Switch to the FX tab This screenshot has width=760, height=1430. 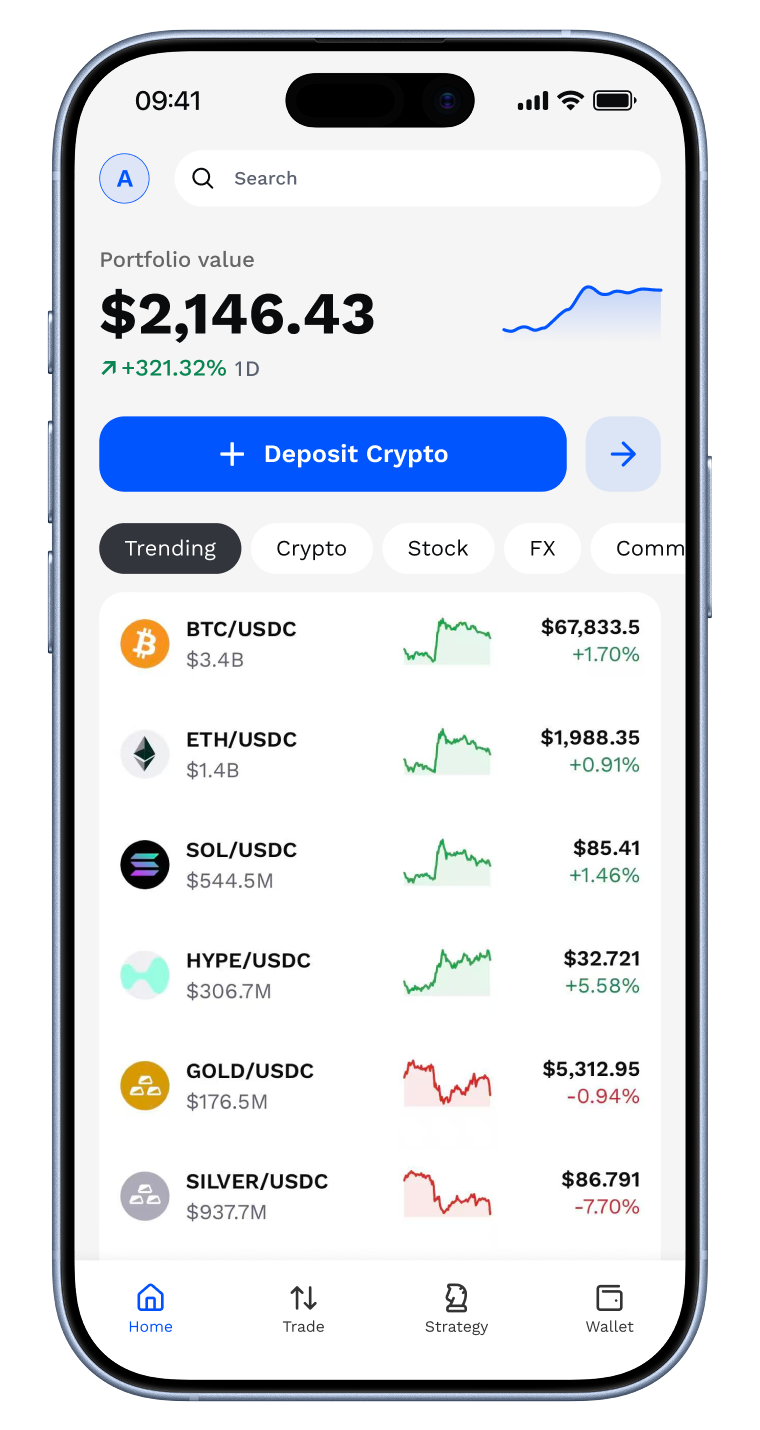[543, 548]
